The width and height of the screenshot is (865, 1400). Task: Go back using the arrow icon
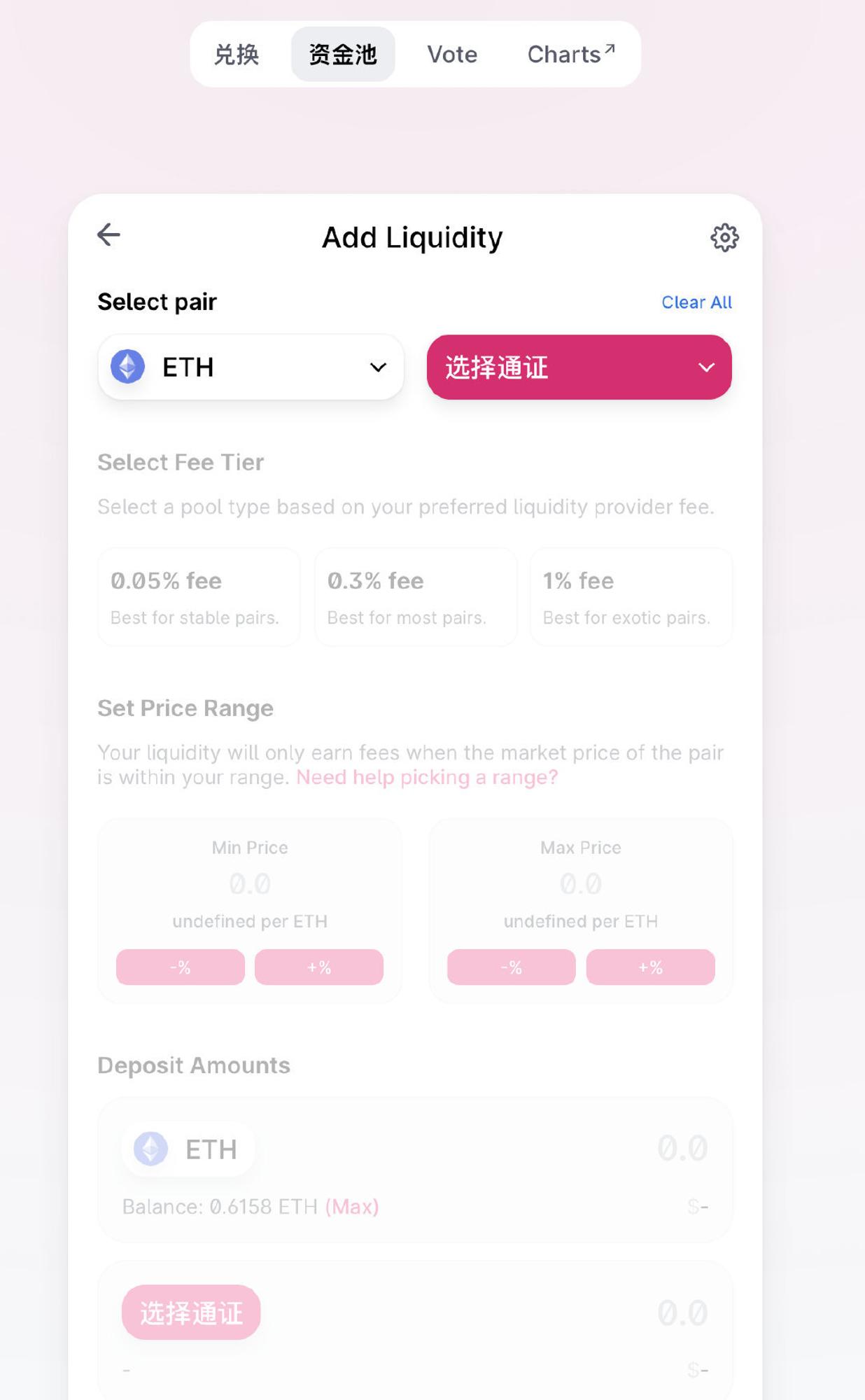coord(108,235)
